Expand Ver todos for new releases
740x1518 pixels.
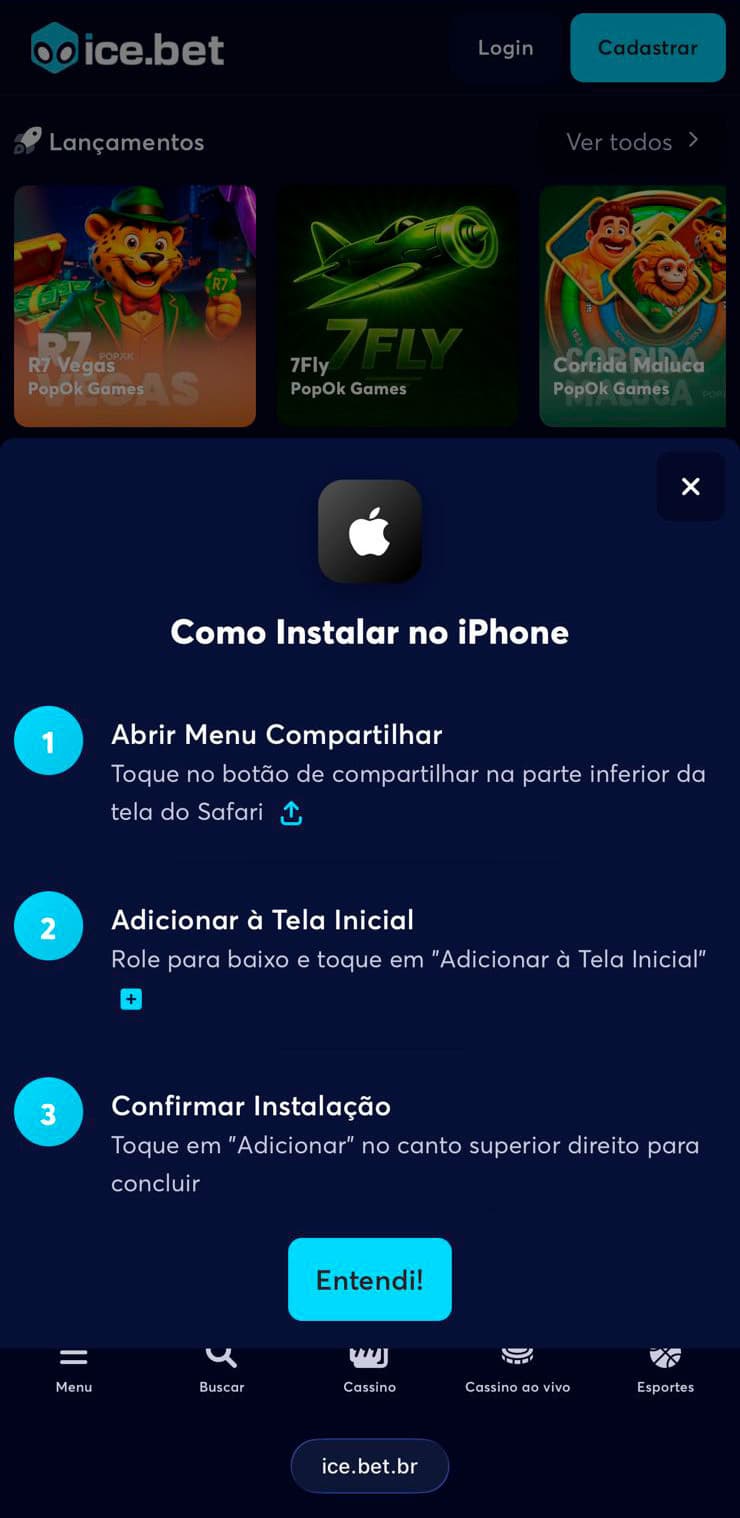(x=630, y=142)
